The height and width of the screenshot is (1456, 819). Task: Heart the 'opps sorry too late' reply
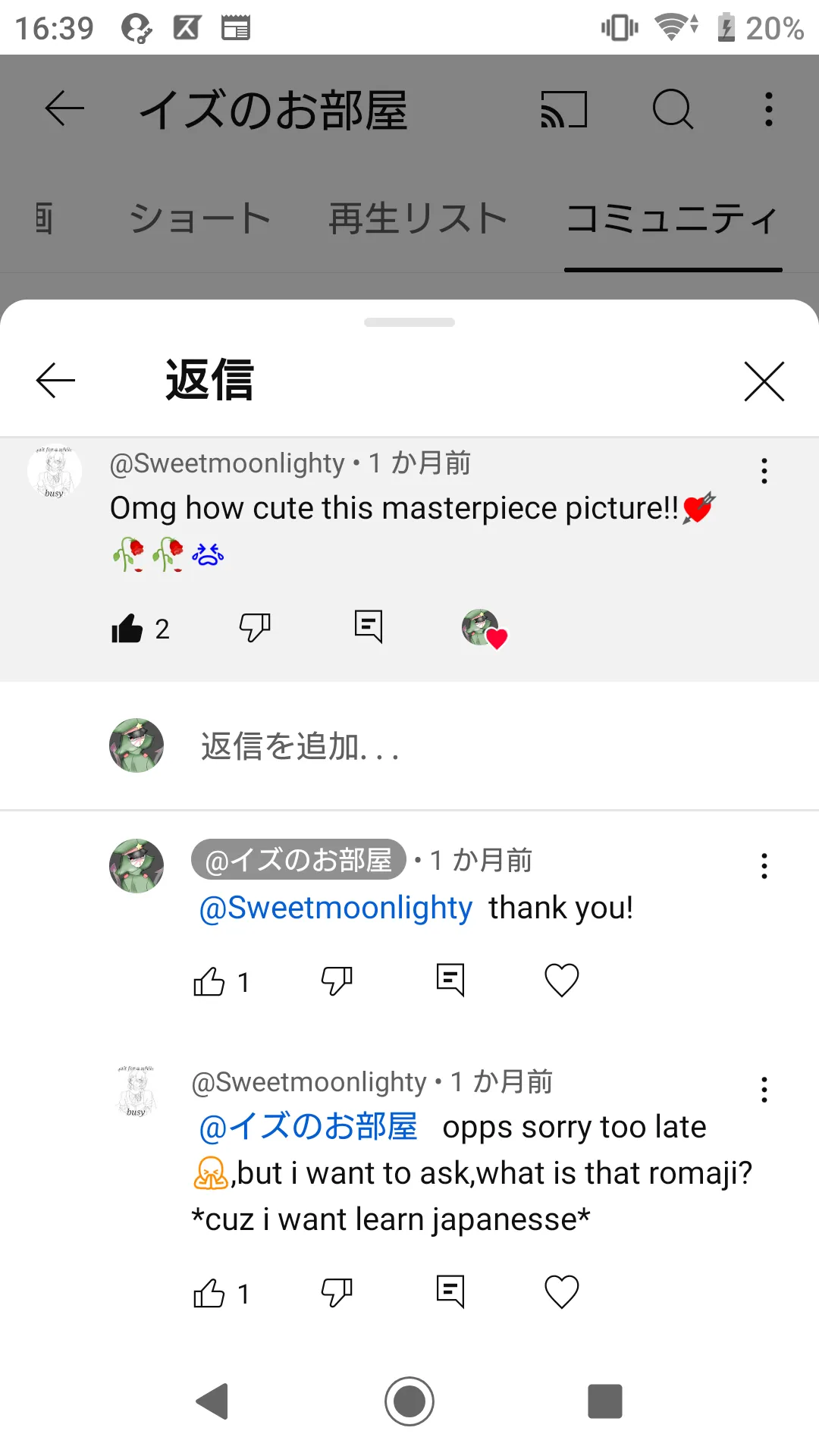(x=562, y=1292)
